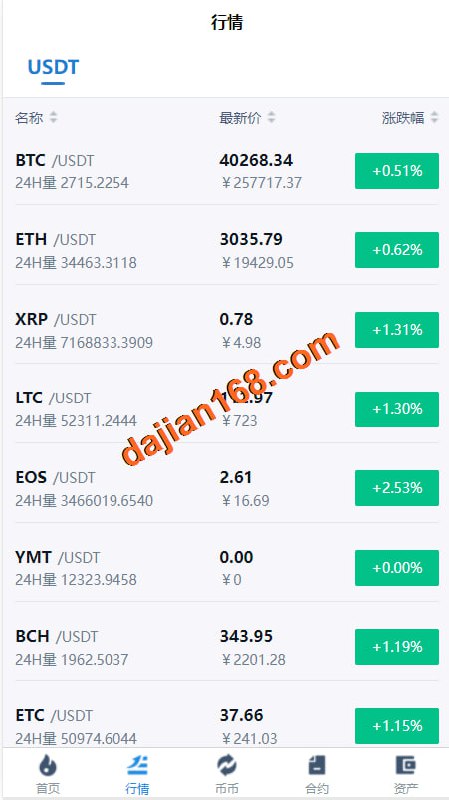
Task: Sort the list by 涨跌幅
Action: (410, 118)
